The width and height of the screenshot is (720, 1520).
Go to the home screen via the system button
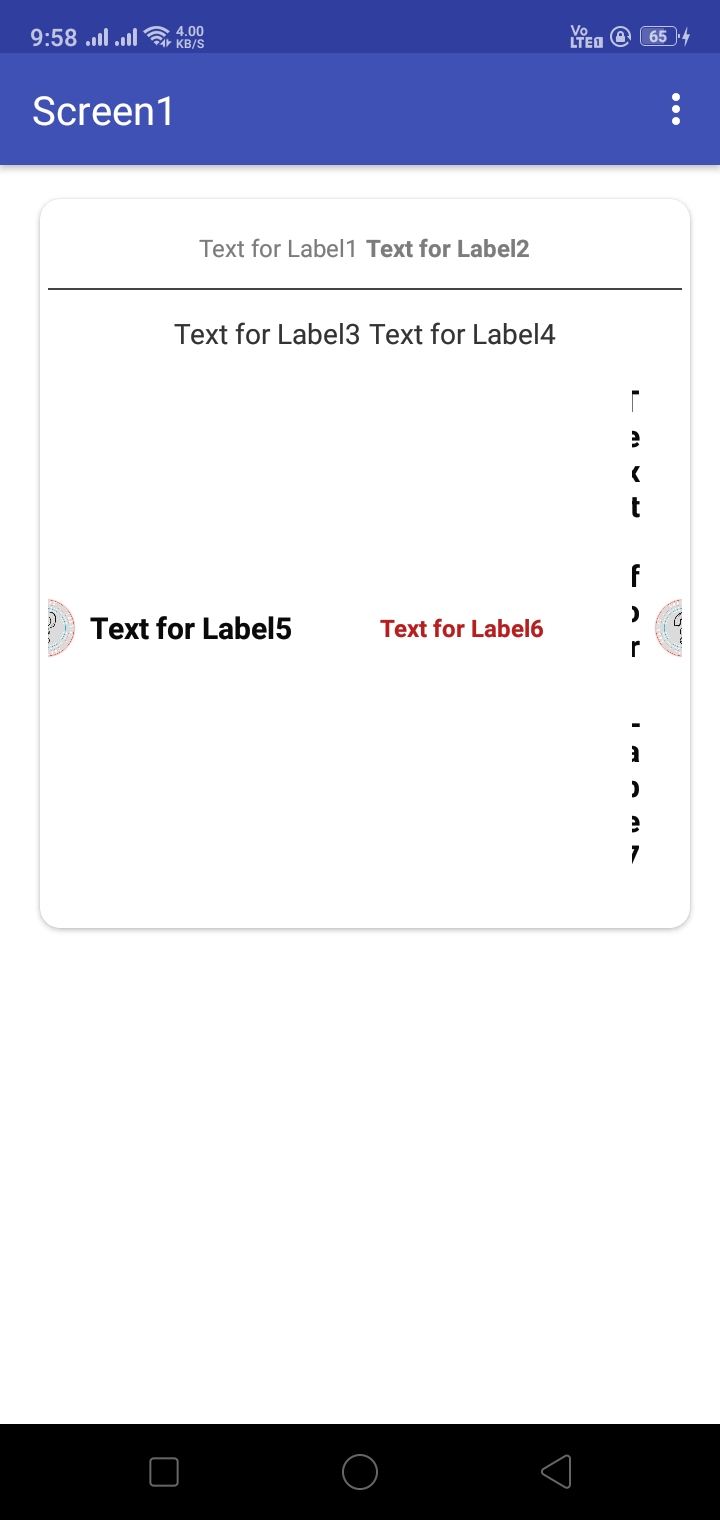tap(360, 1472)
